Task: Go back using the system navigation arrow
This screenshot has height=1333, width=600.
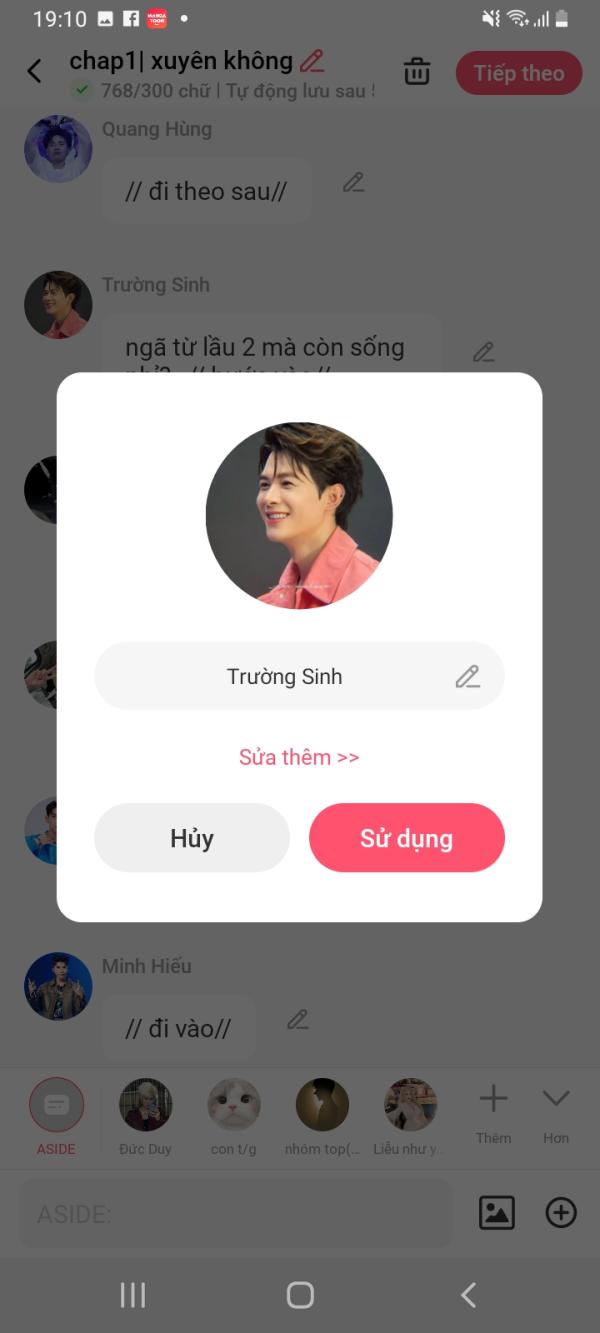Action: coord(468,1295)
